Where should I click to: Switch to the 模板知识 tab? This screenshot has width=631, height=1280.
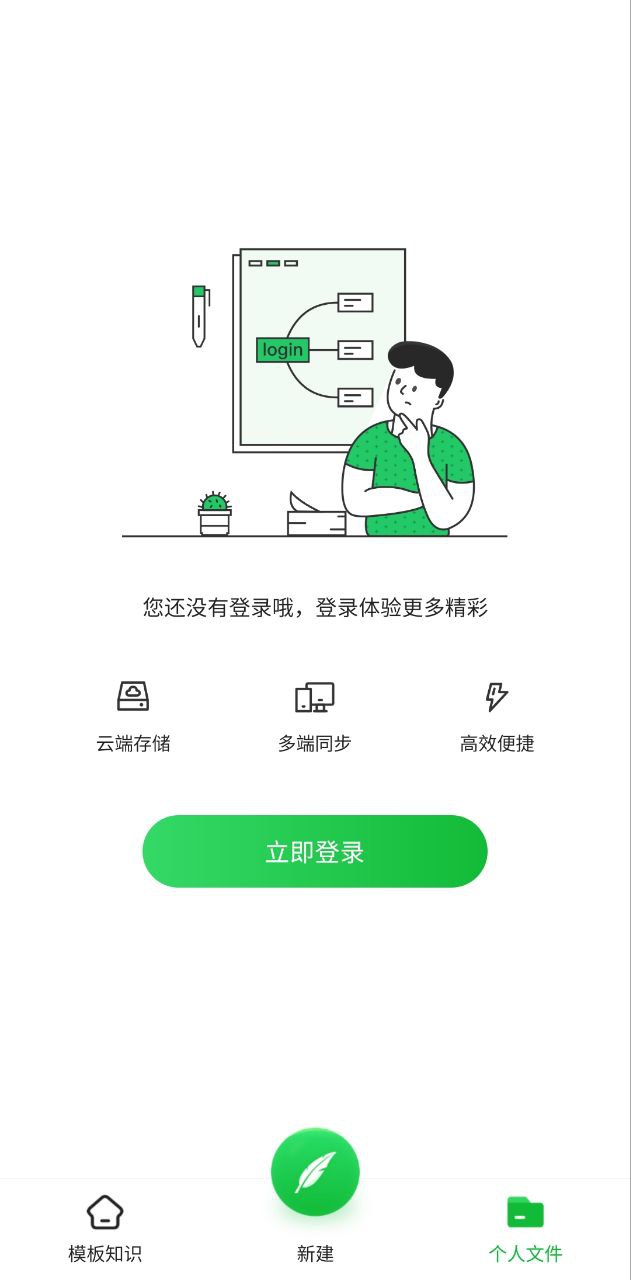[105, 1228]
